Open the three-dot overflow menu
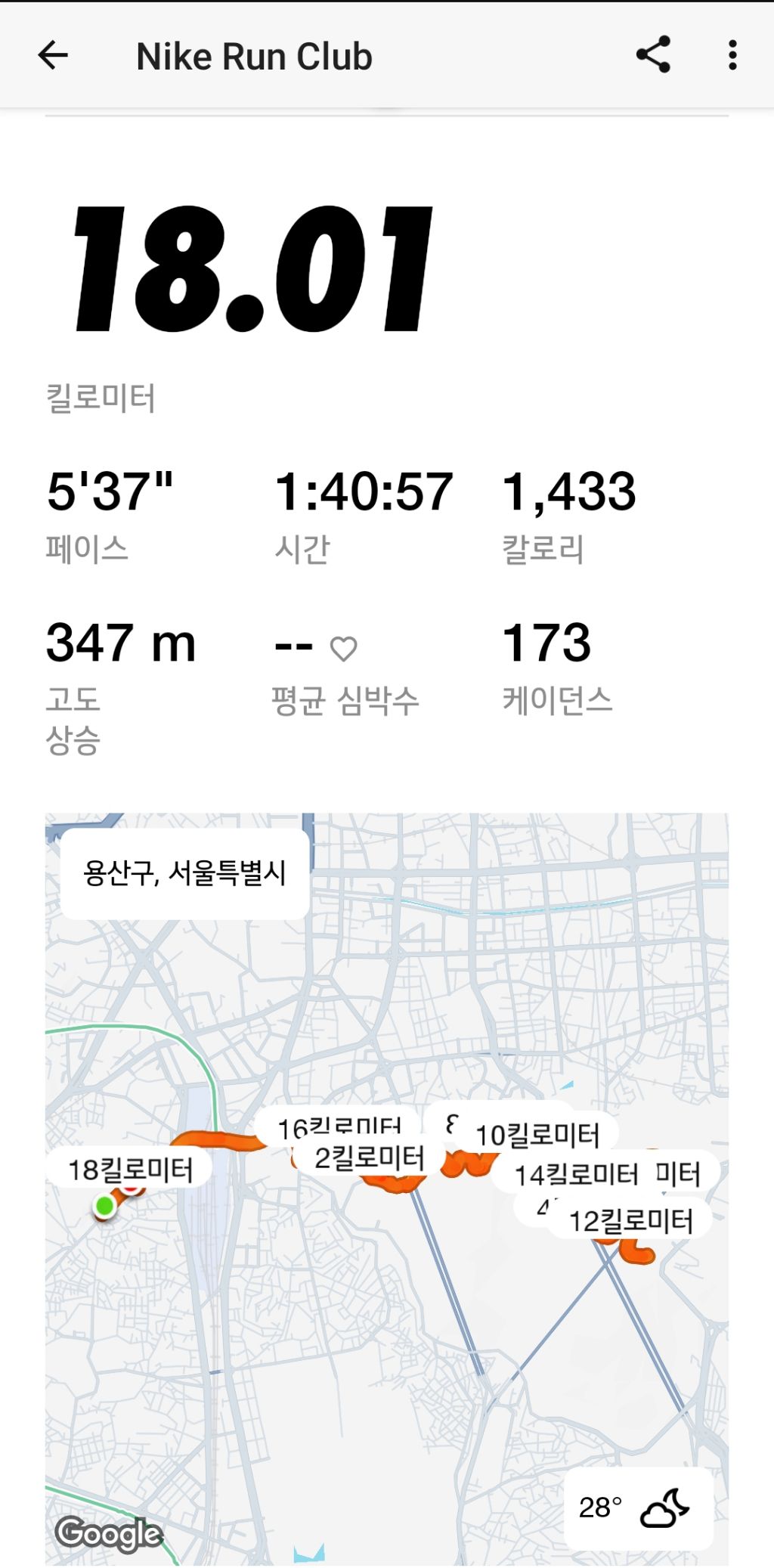Viewport: 774px width, 1568px height. click(x=732, y=55)
